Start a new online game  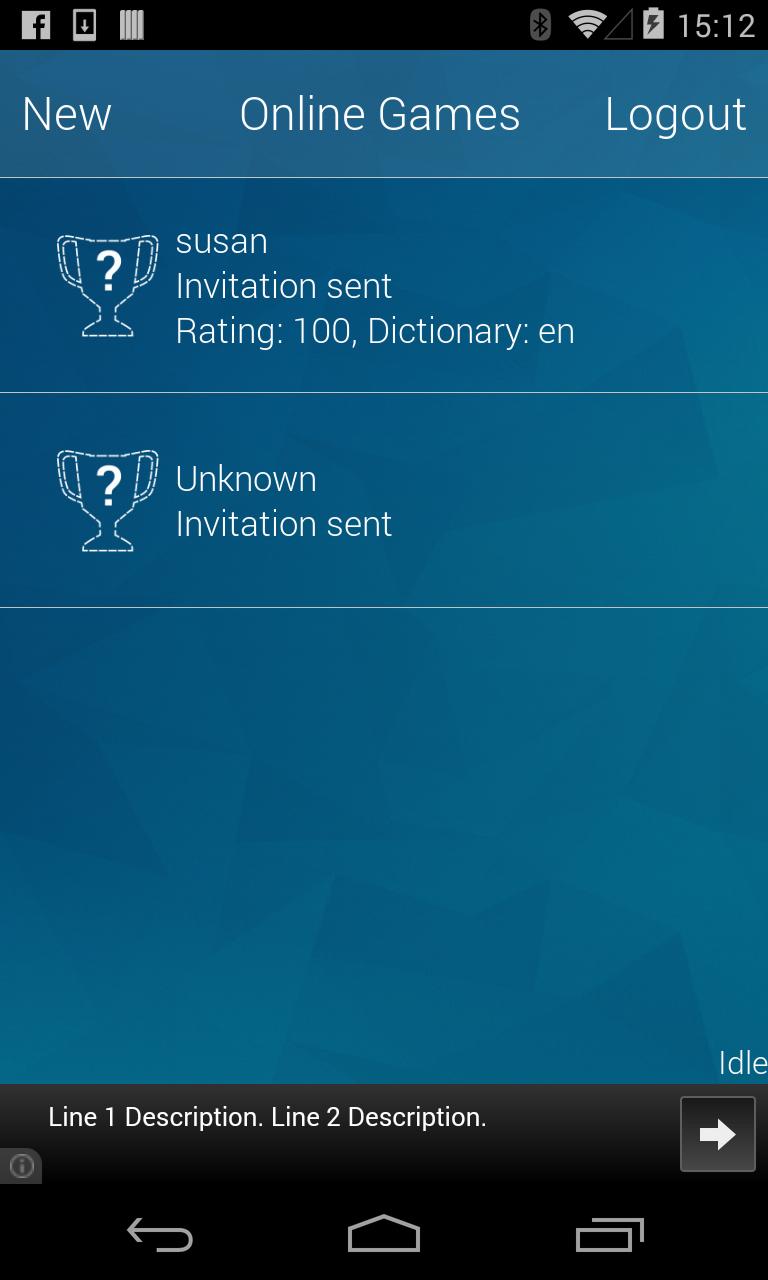[67, 114]
